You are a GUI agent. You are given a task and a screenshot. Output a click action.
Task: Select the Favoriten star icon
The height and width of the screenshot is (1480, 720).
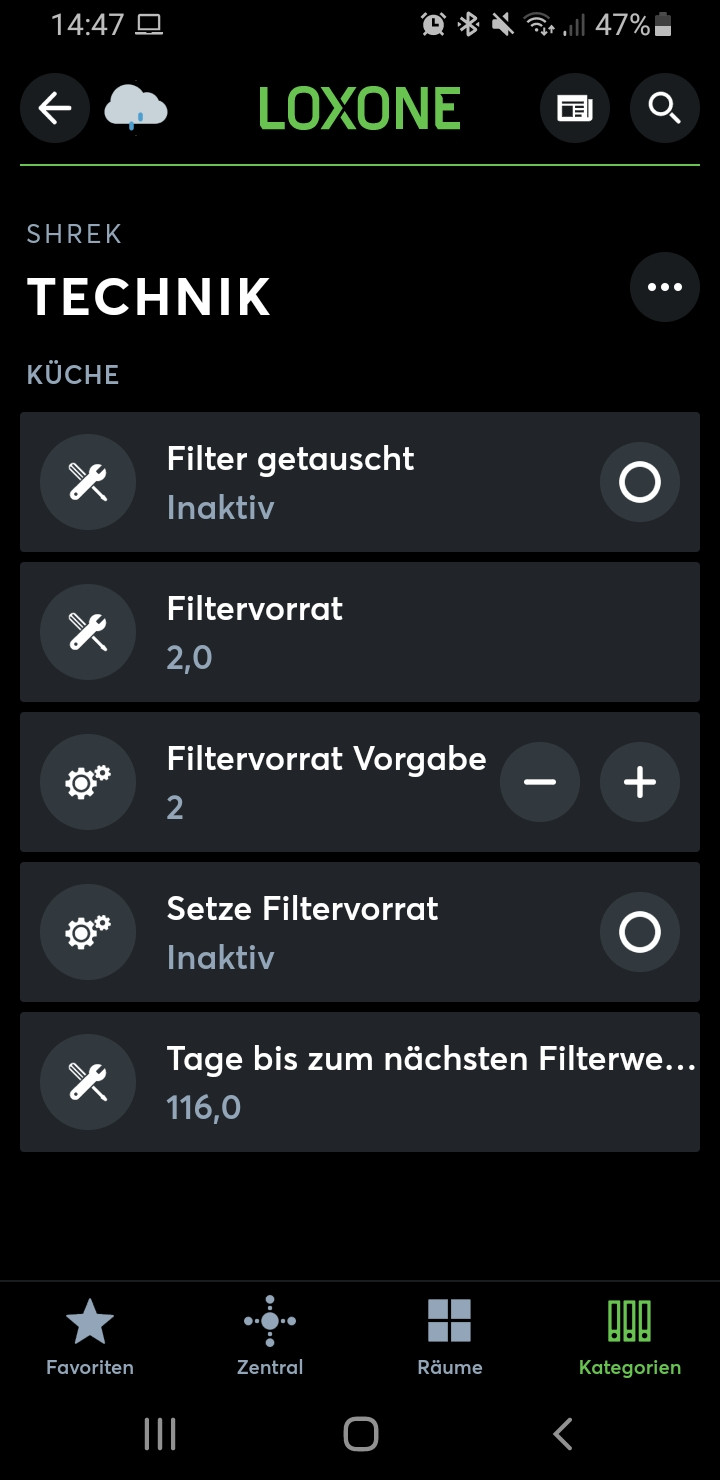[89, 1322]
